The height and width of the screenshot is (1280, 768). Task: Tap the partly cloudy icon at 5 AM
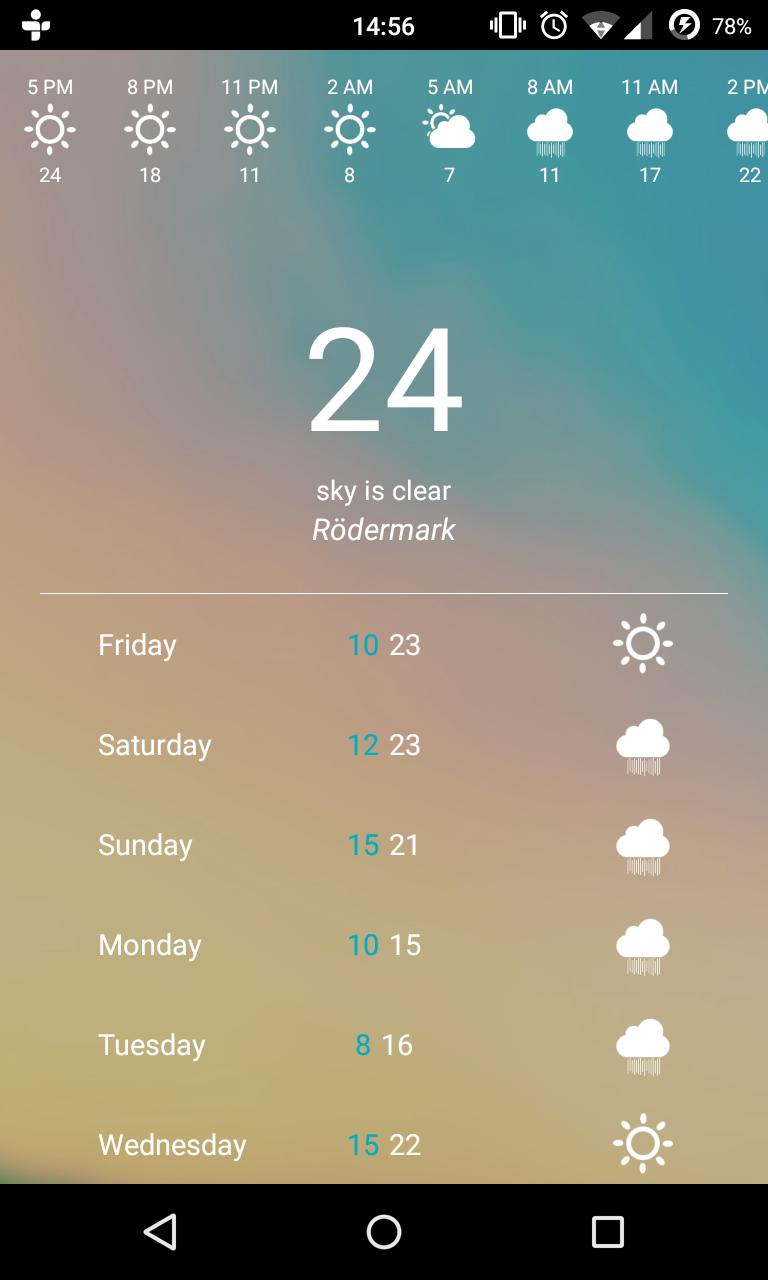pyautogui.click(x=448, y=129)
